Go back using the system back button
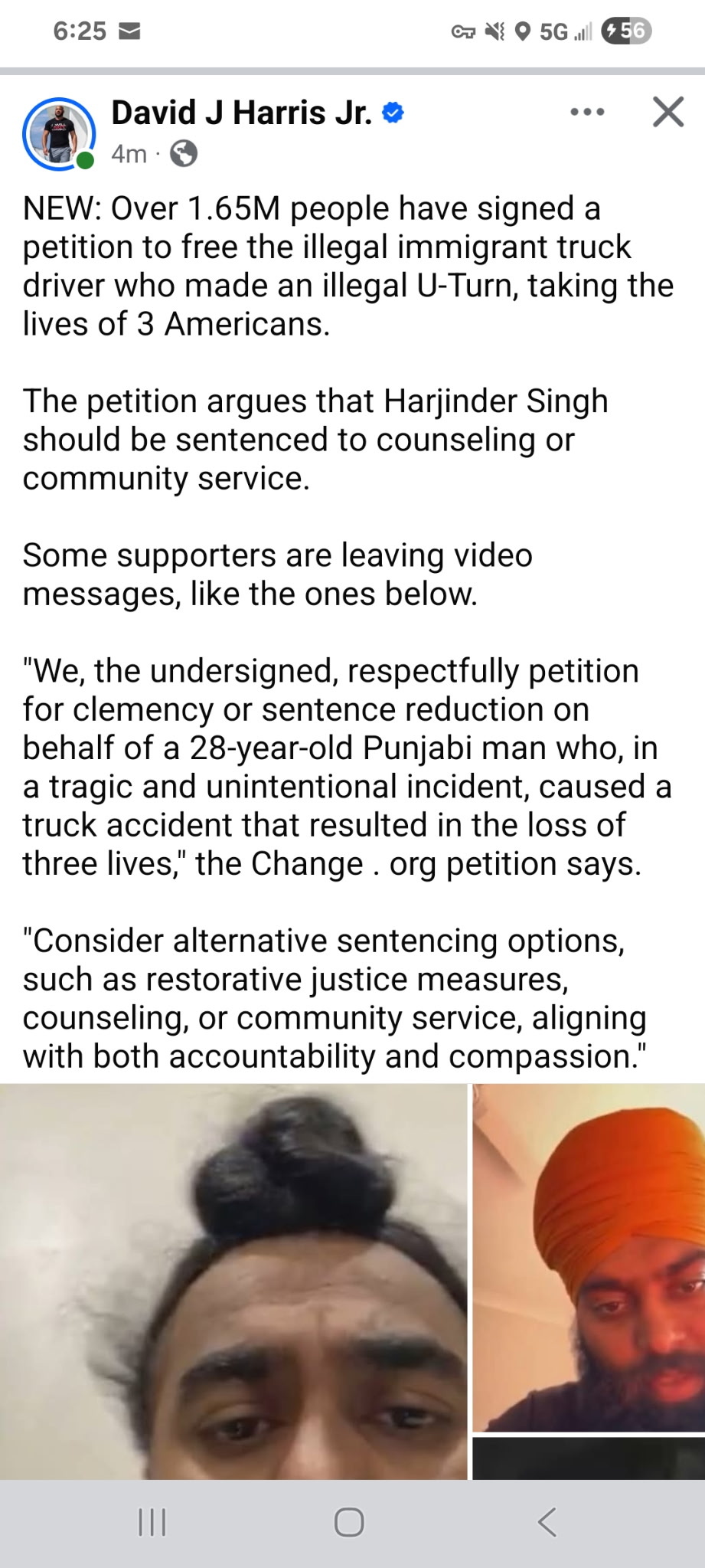 (547, 1522)
